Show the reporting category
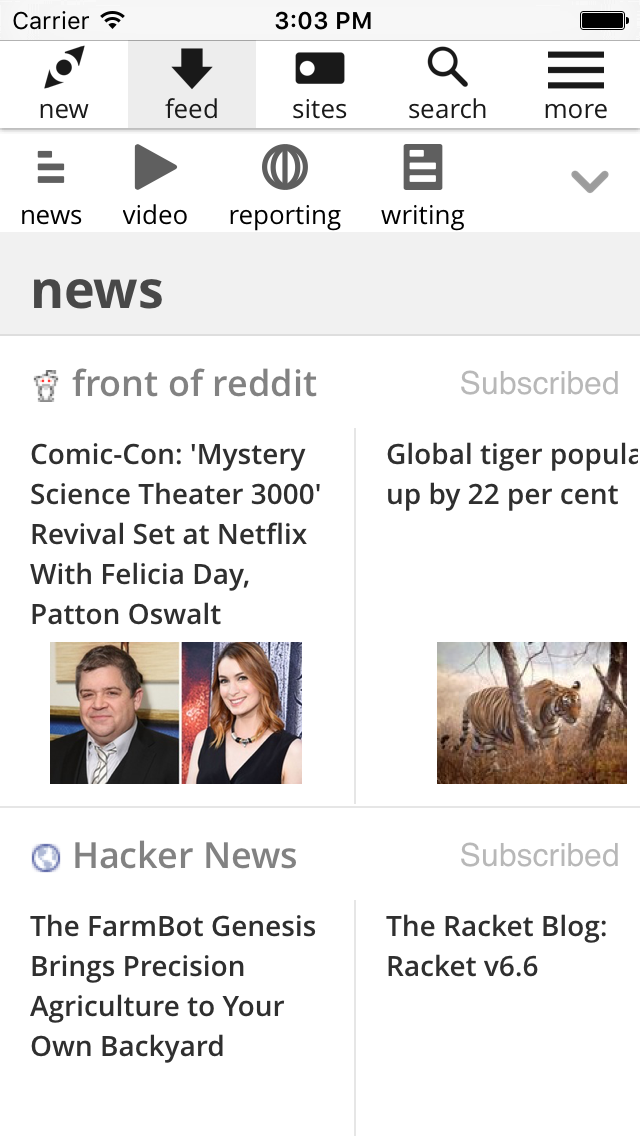The width and height of the screenshot is (640, 1136). coord(285,186)
